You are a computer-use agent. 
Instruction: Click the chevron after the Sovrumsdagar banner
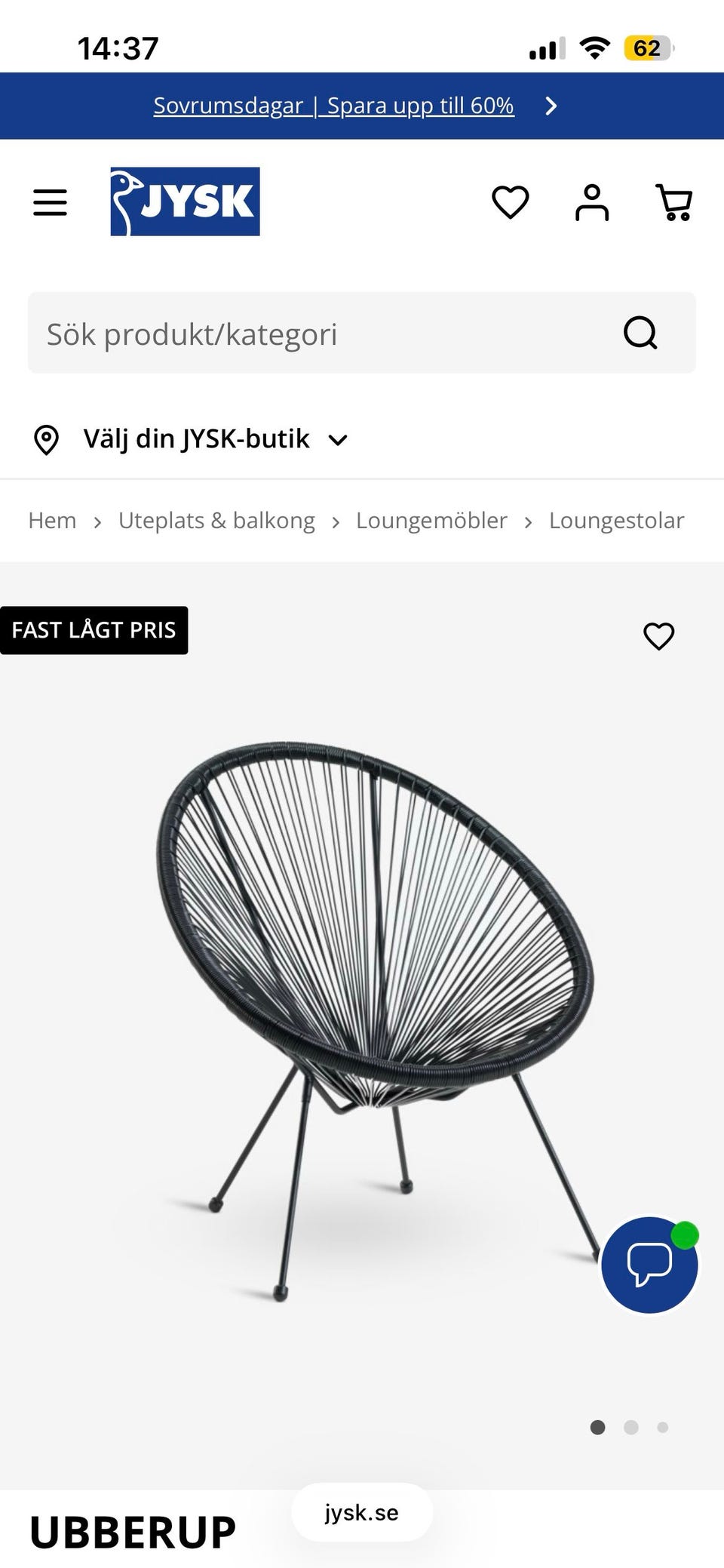551,106
